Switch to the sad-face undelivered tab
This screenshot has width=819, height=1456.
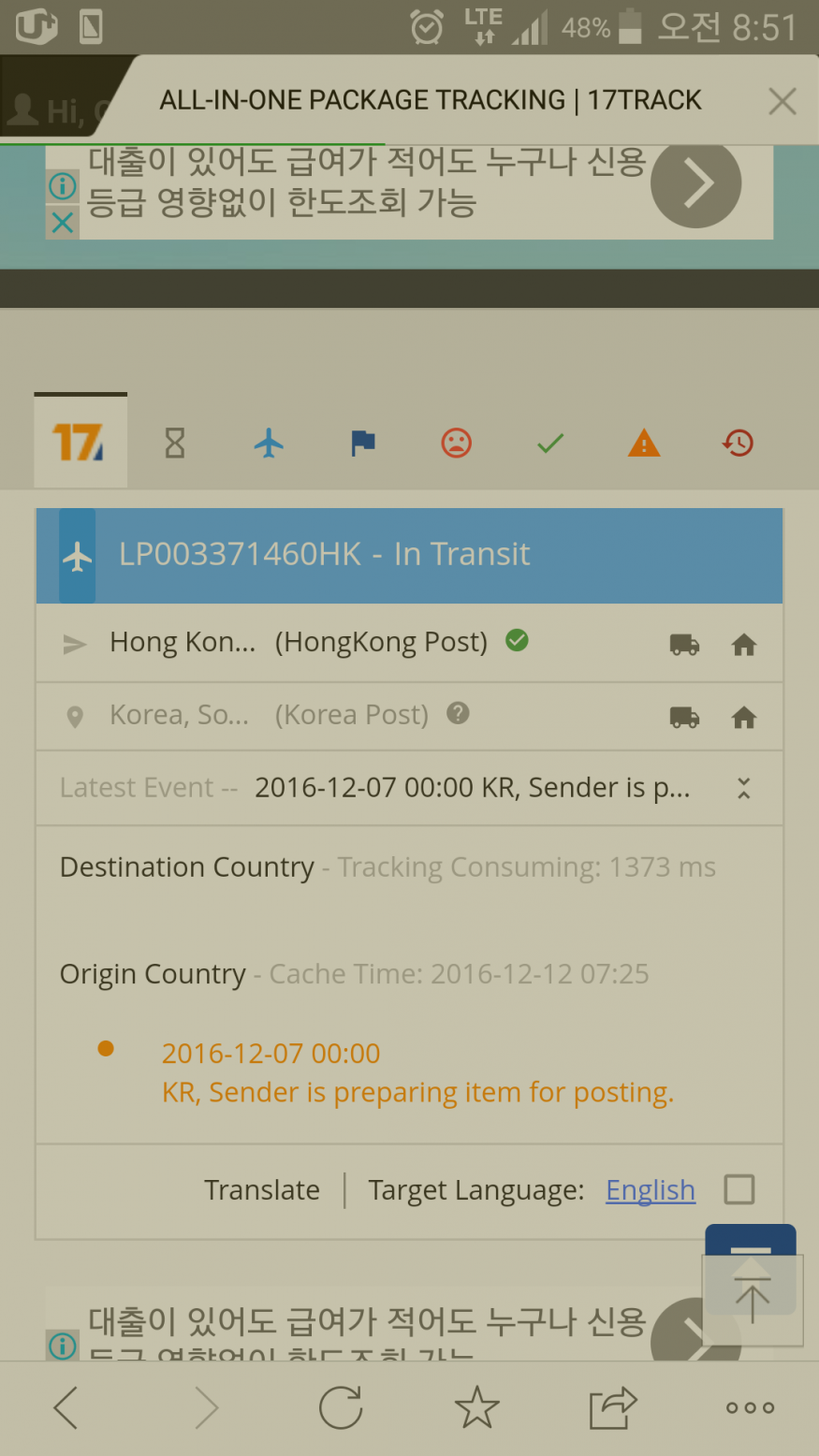pyautogui.click(x=457, y=443)
